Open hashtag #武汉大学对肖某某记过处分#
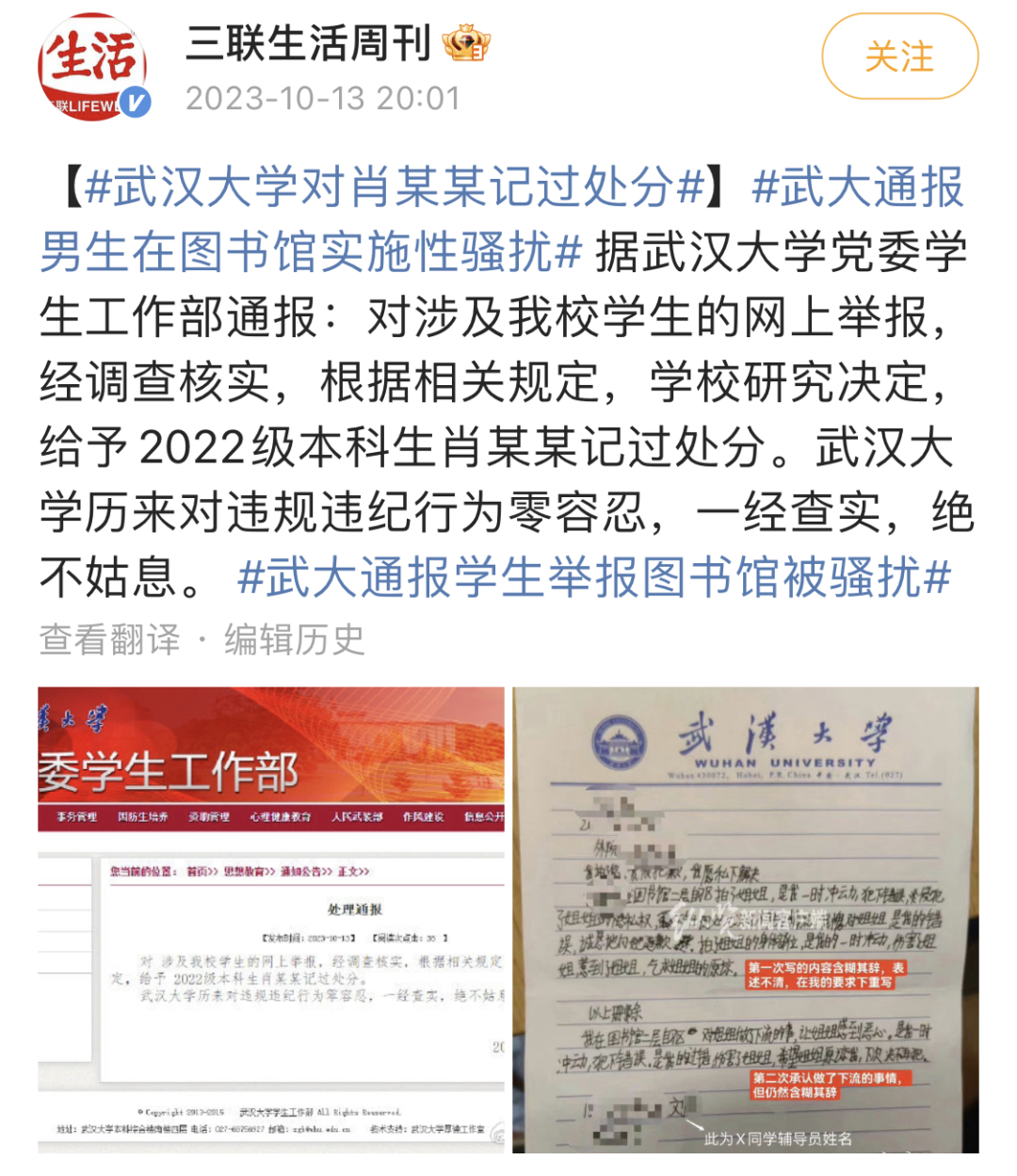The height and width of the screenshot is (1176, 1017). (394, 186)
